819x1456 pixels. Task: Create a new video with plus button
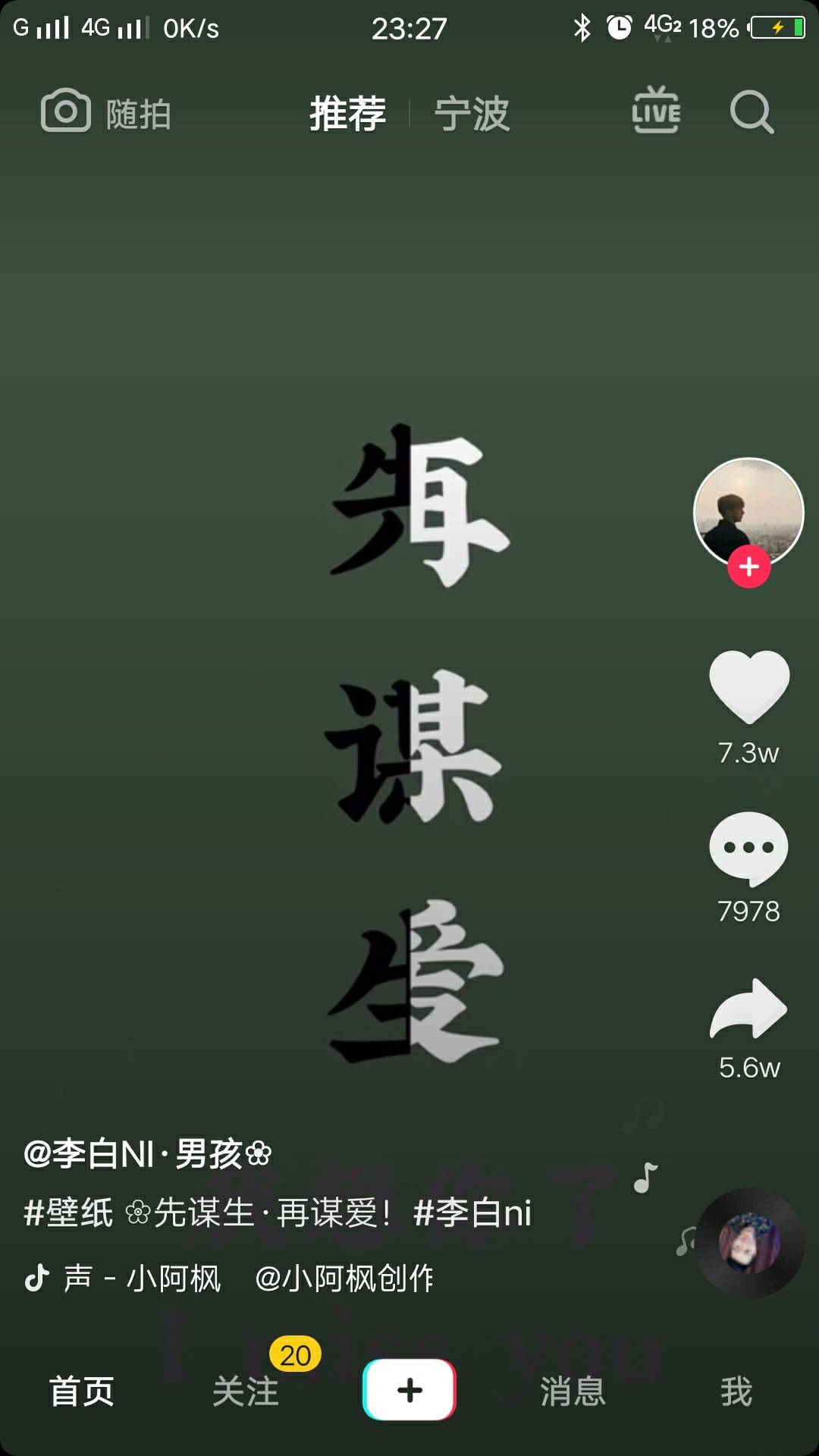click(409, 1389)
